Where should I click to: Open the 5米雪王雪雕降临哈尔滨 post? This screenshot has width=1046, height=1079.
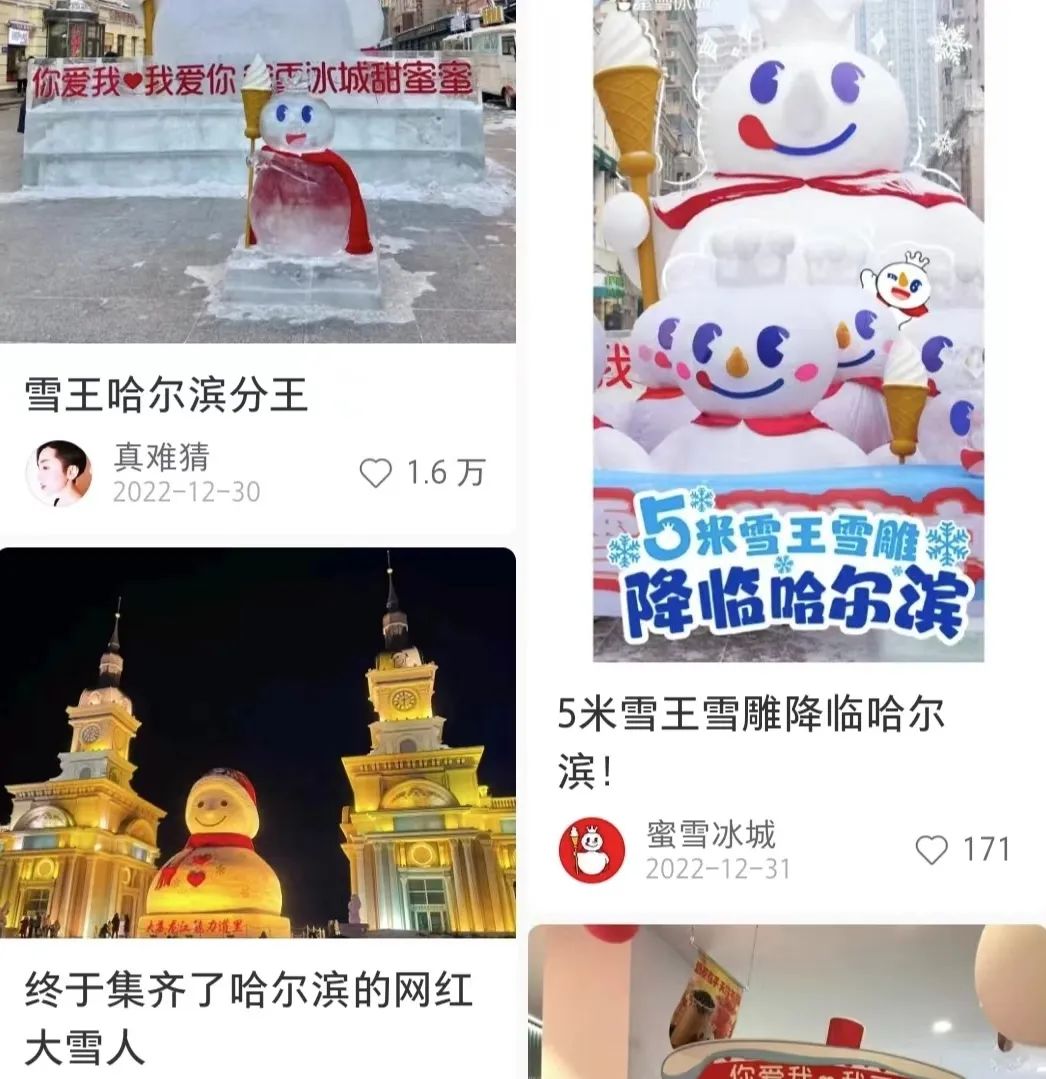pyautogui.click(x=750, y=742)
